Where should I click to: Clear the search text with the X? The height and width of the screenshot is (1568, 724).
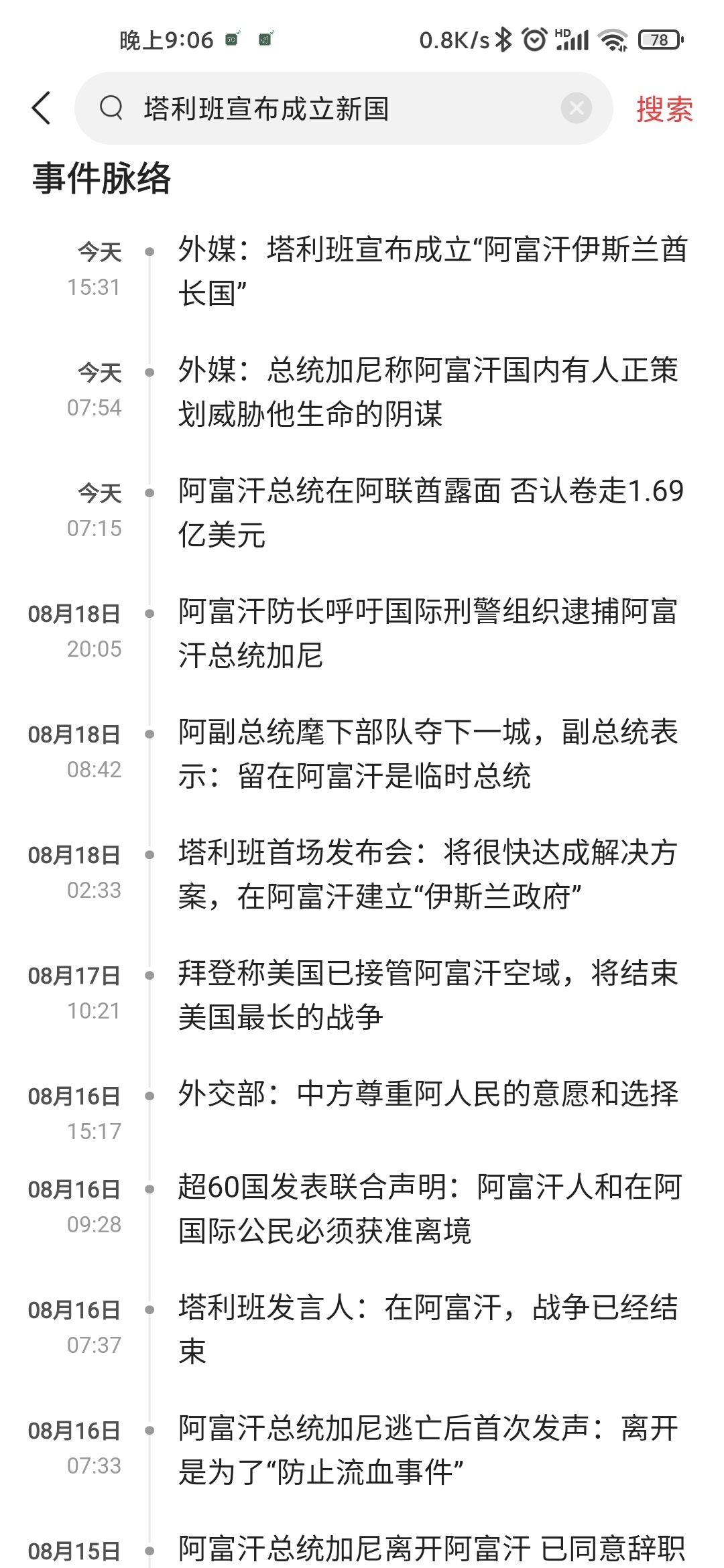[576, 108]
